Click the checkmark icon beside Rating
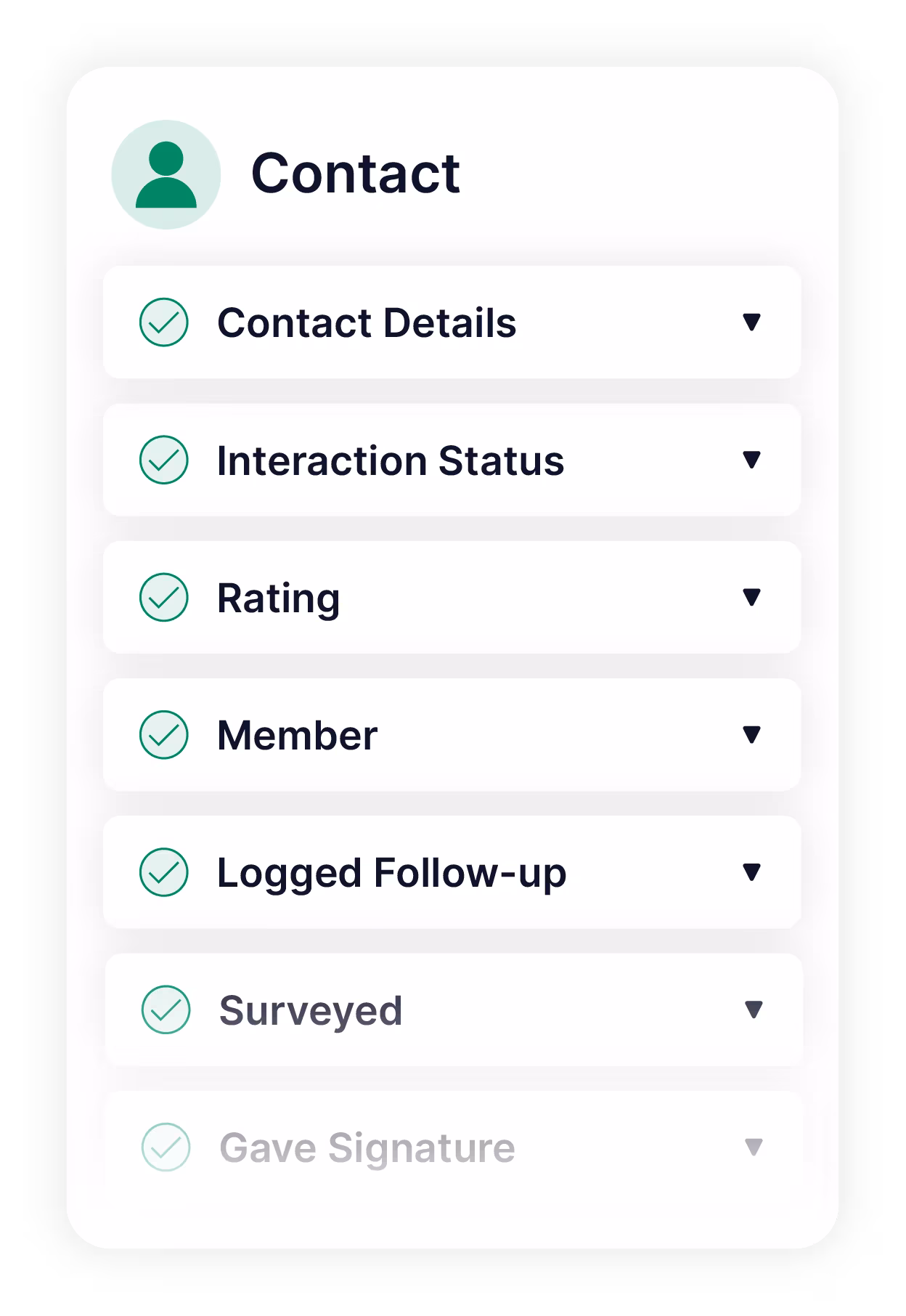The width and height of the screenshot is (906, 1316). (x=166, y=597)
